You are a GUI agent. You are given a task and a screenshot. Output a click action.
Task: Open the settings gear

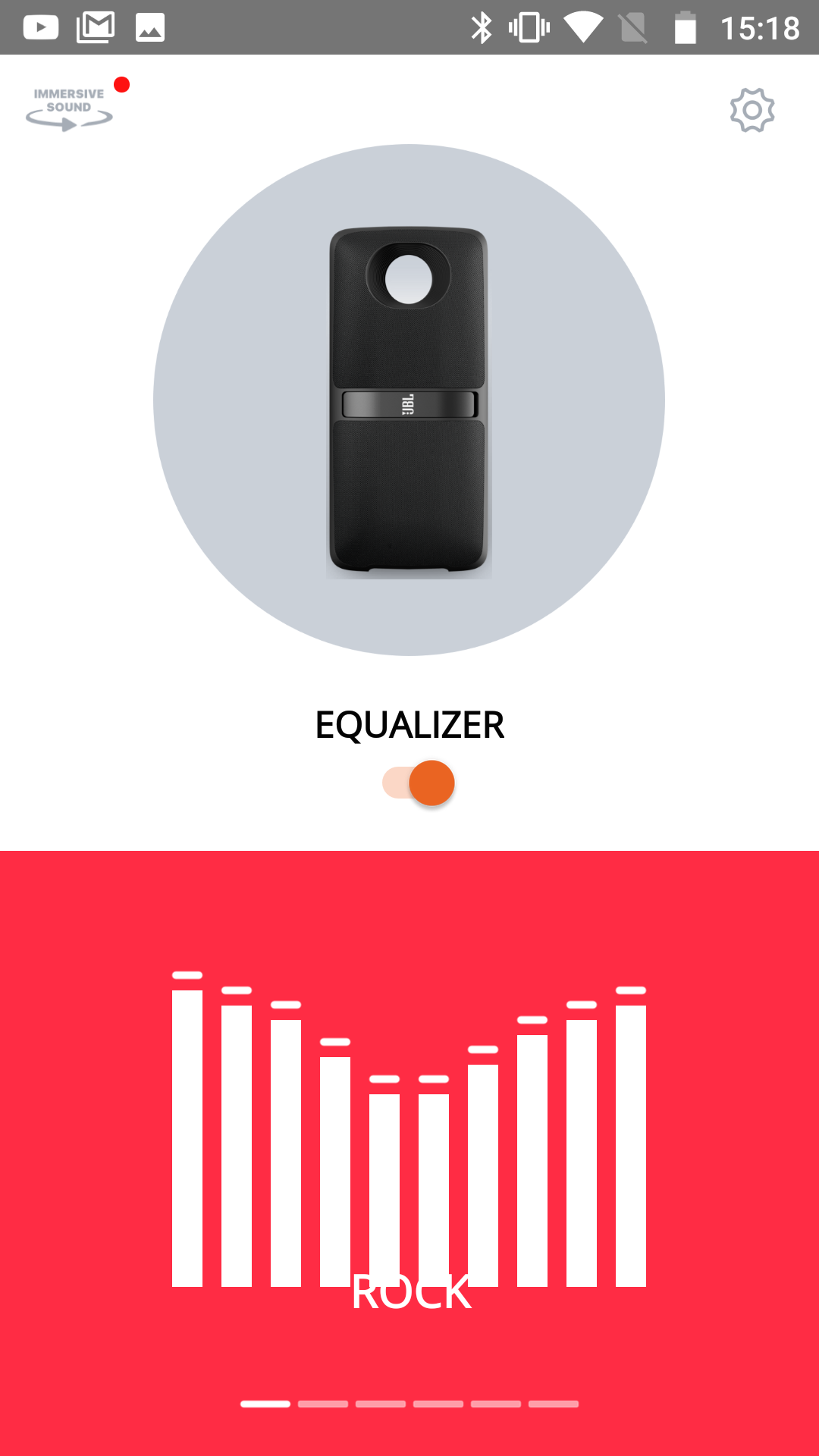click(x=752, y=110)
